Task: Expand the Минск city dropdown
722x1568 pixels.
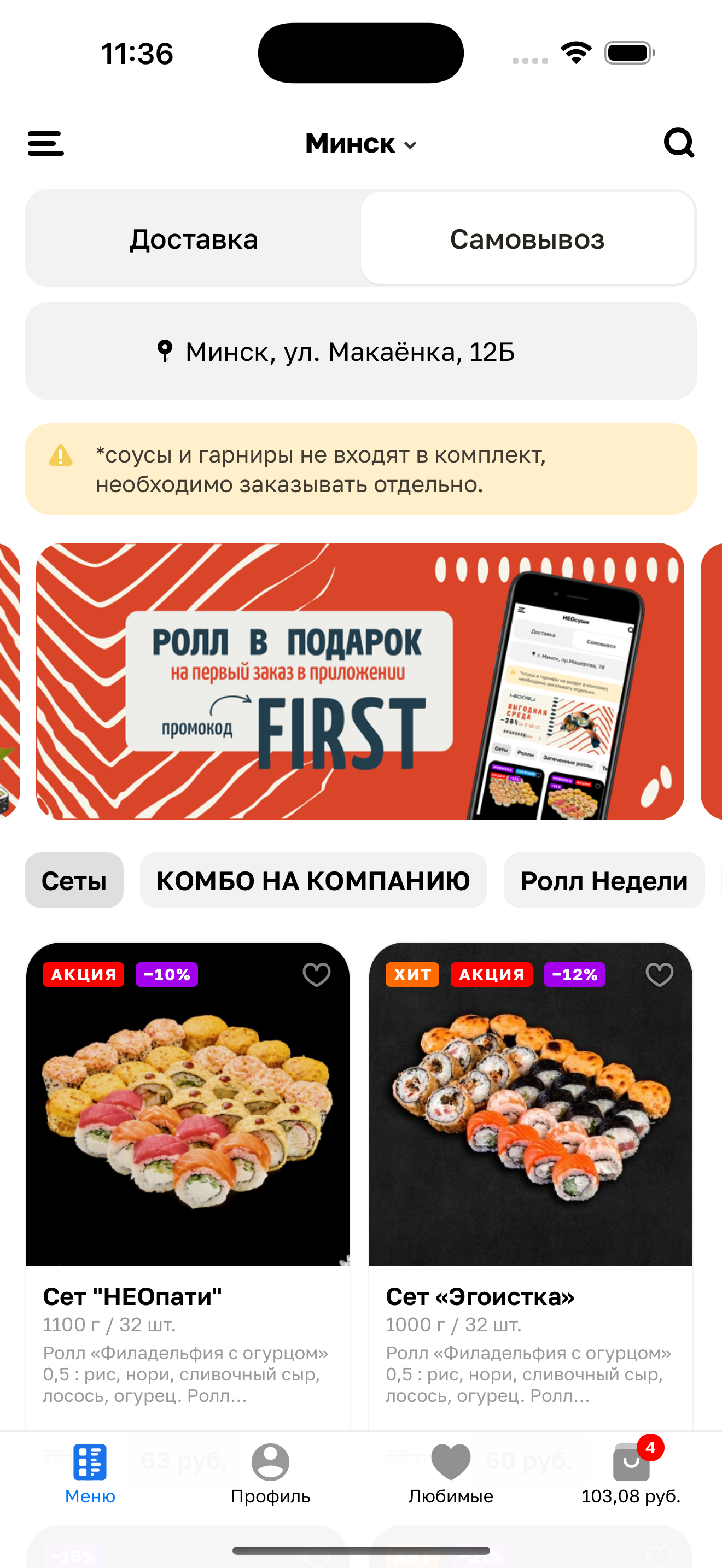Action: [x=360, y=144]
